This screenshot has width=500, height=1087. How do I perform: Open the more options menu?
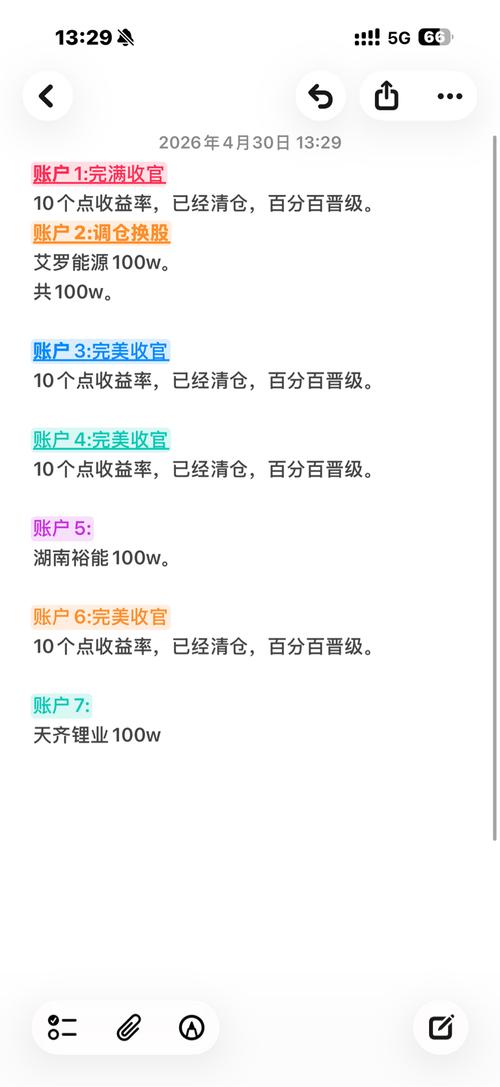[449, 96]
